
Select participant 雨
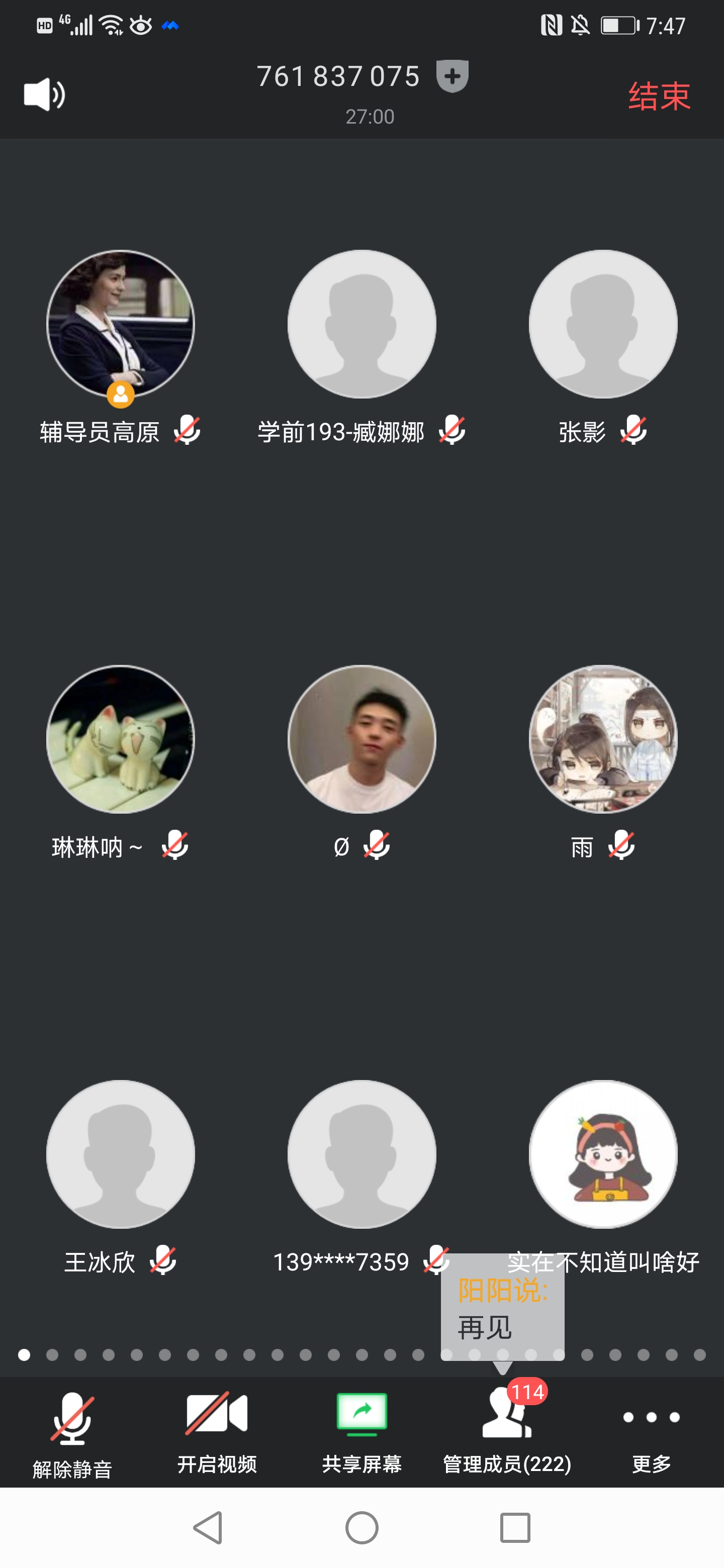click(x=603, y=740)
